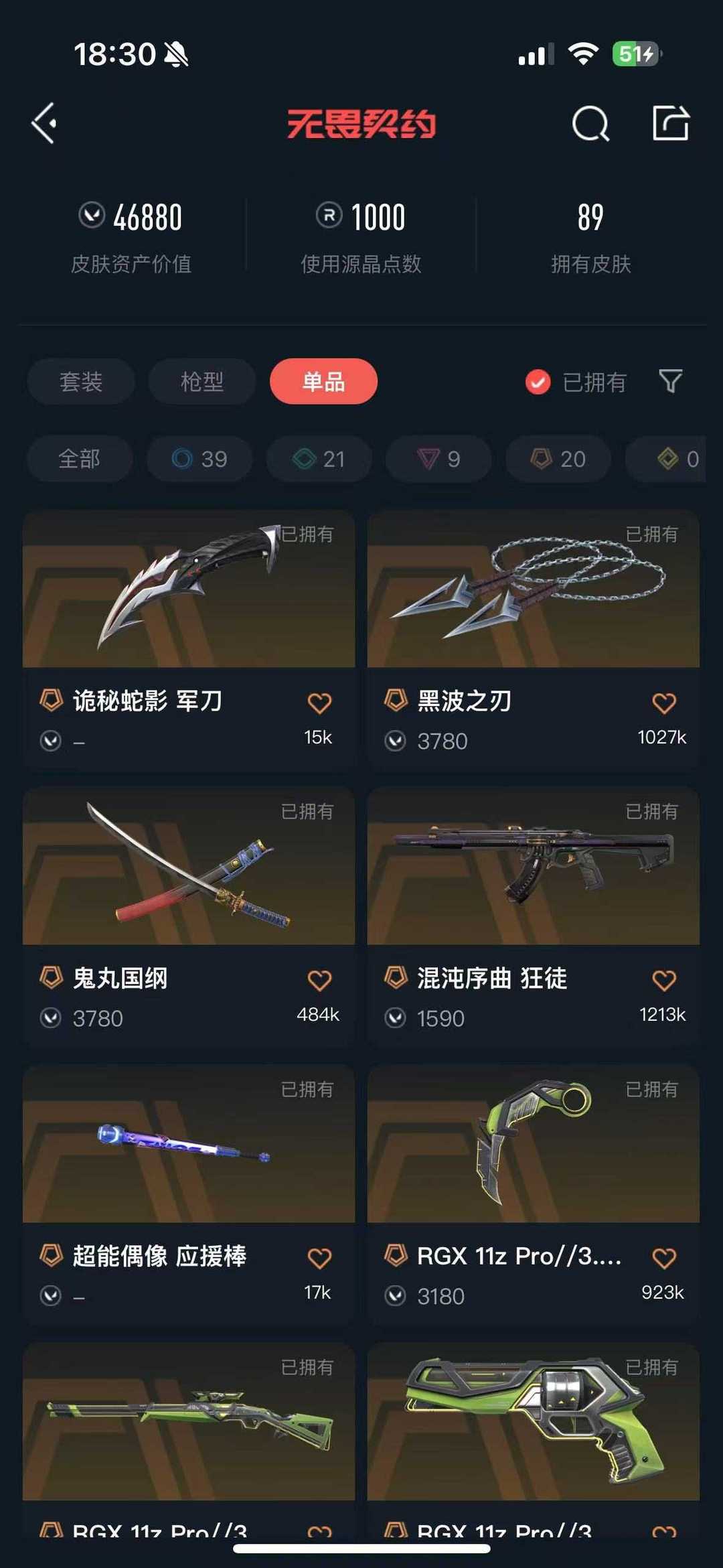Viewport: 723px width, 1568px height.
Task: Select the 全部 rarity chip
Action: coord(80,459)
